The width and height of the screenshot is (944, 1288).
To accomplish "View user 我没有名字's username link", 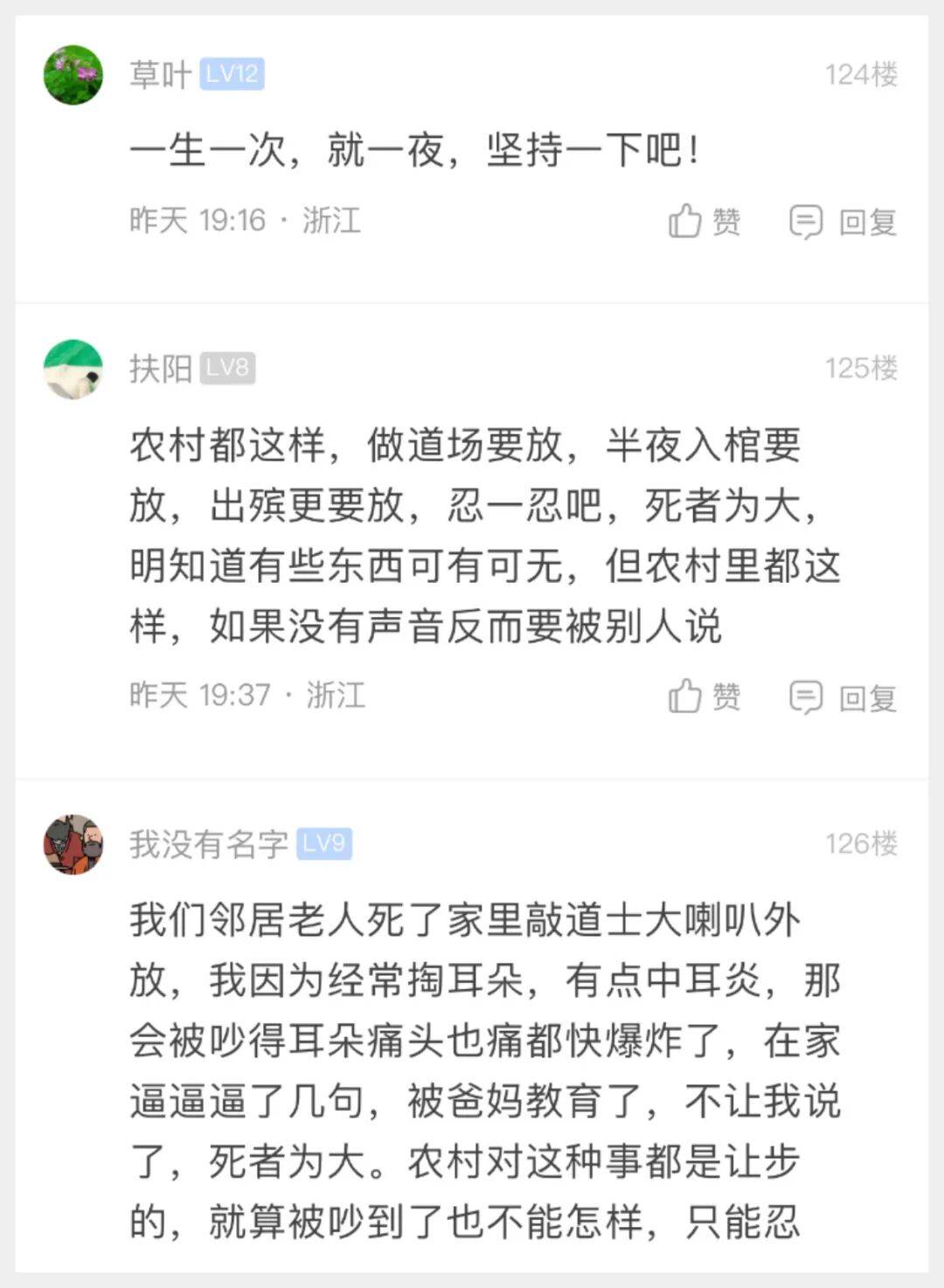I will coord(208,844).
